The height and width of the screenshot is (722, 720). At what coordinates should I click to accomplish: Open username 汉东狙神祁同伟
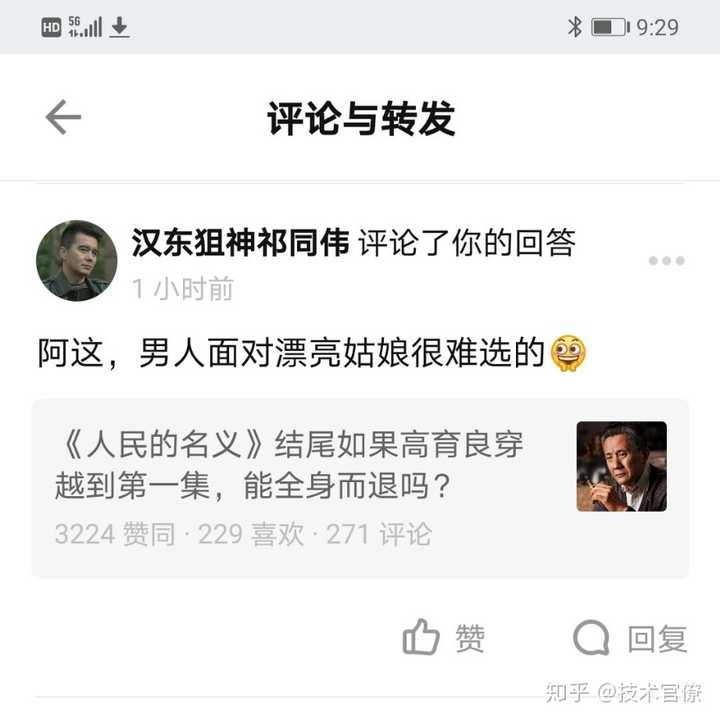click(240, 243)
